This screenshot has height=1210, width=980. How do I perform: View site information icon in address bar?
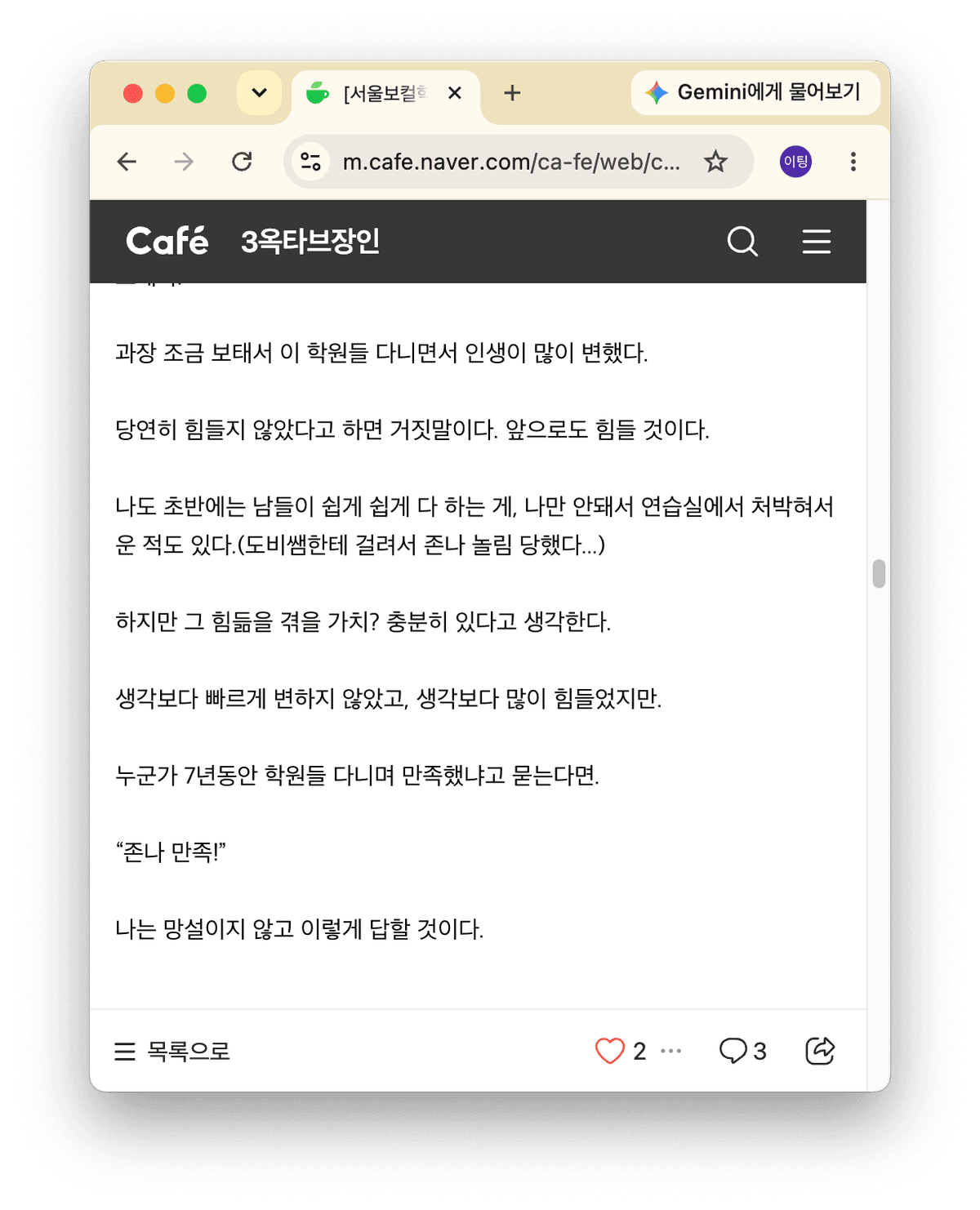310,162
